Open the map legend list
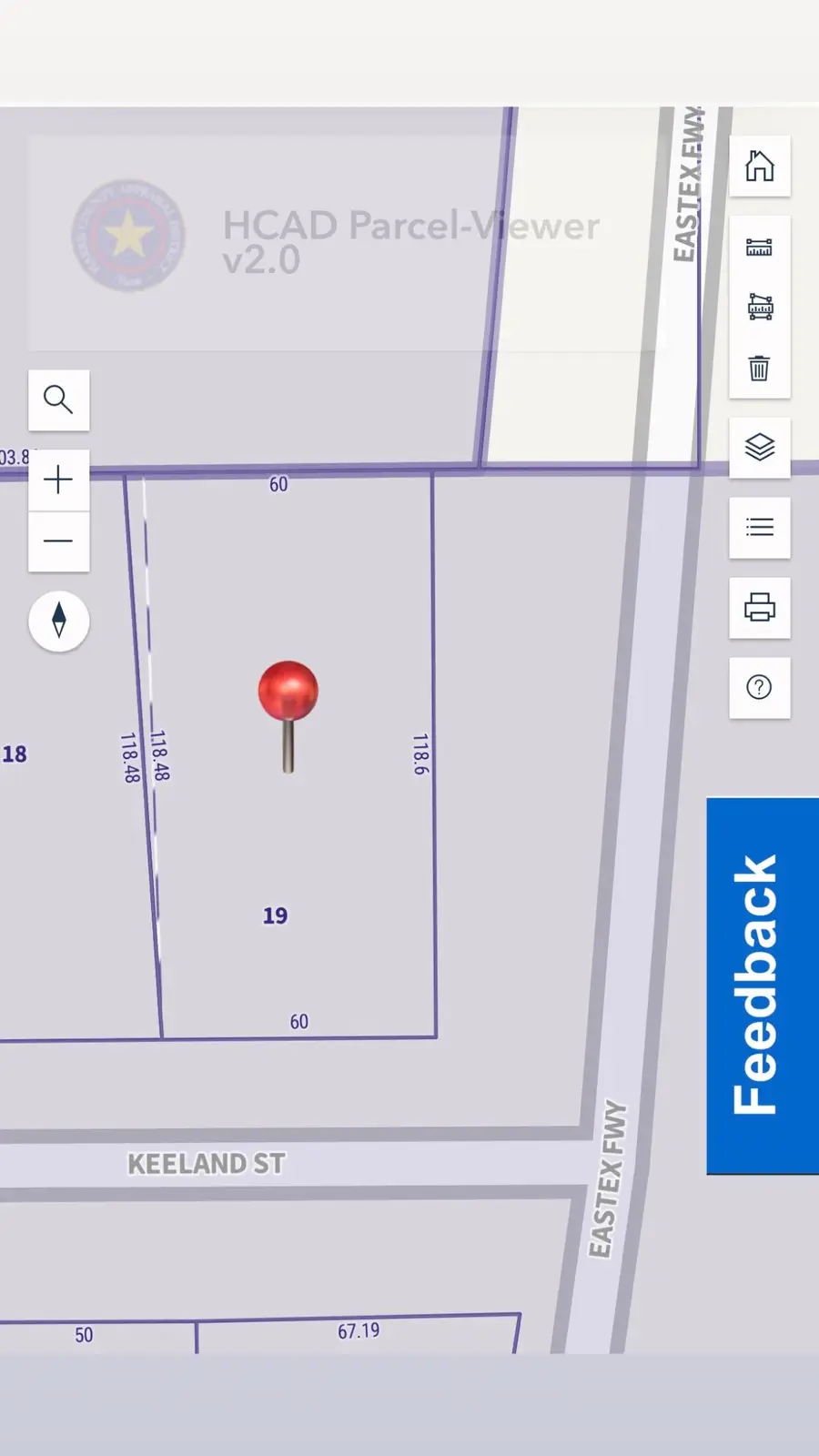This screenshot has width=819, height=1456. click(760, 526)
